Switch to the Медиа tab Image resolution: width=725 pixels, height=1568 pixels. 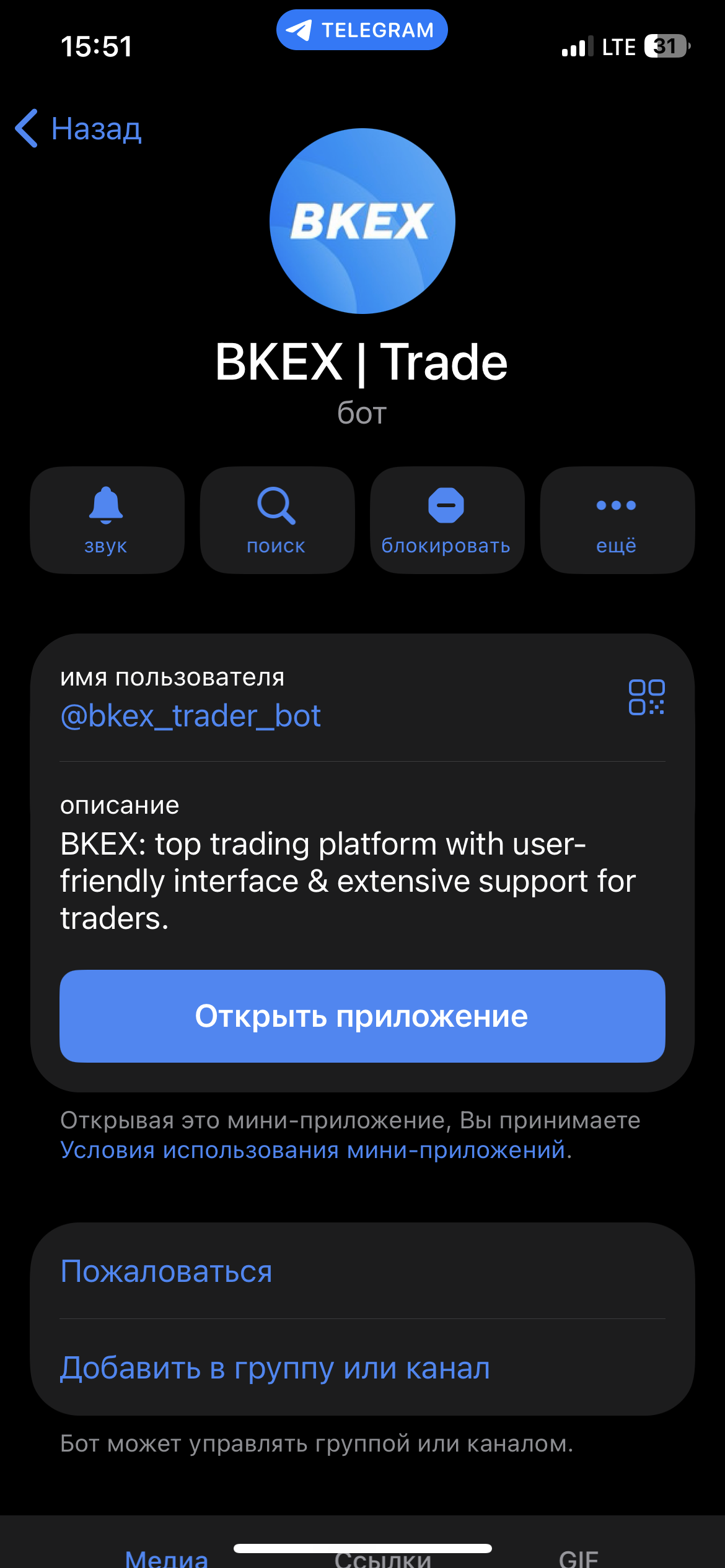[x=166, y=1557]
